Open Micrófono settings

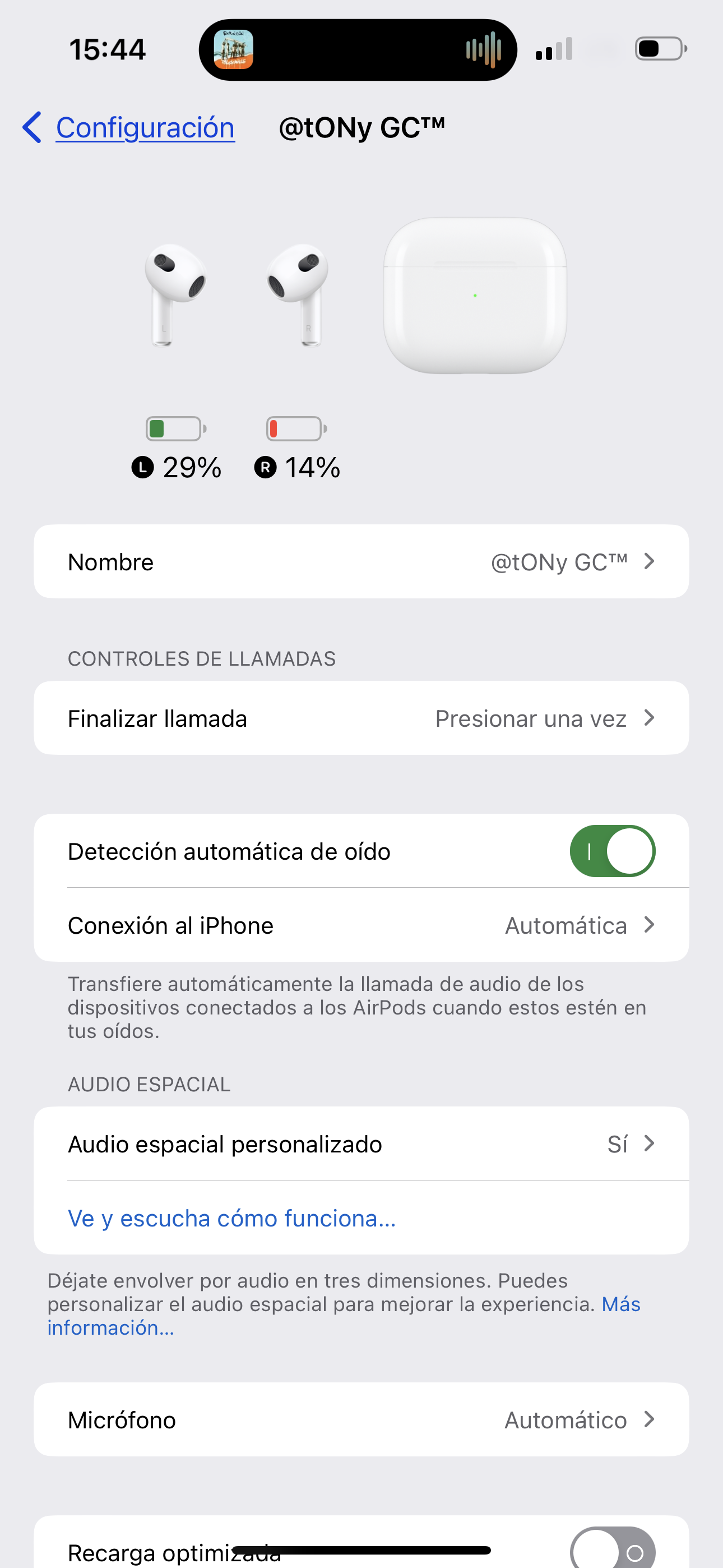pos(361,1419)
